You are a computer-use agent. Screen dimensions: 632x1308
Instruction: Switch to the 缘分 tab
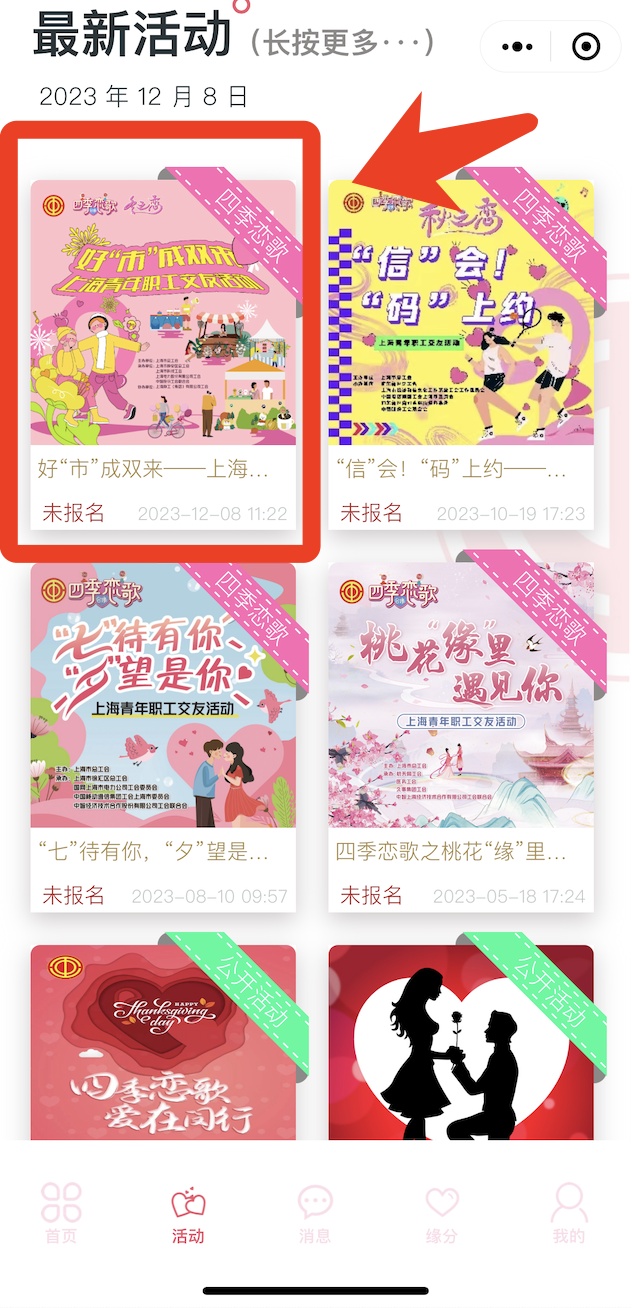pos(442,1214)
